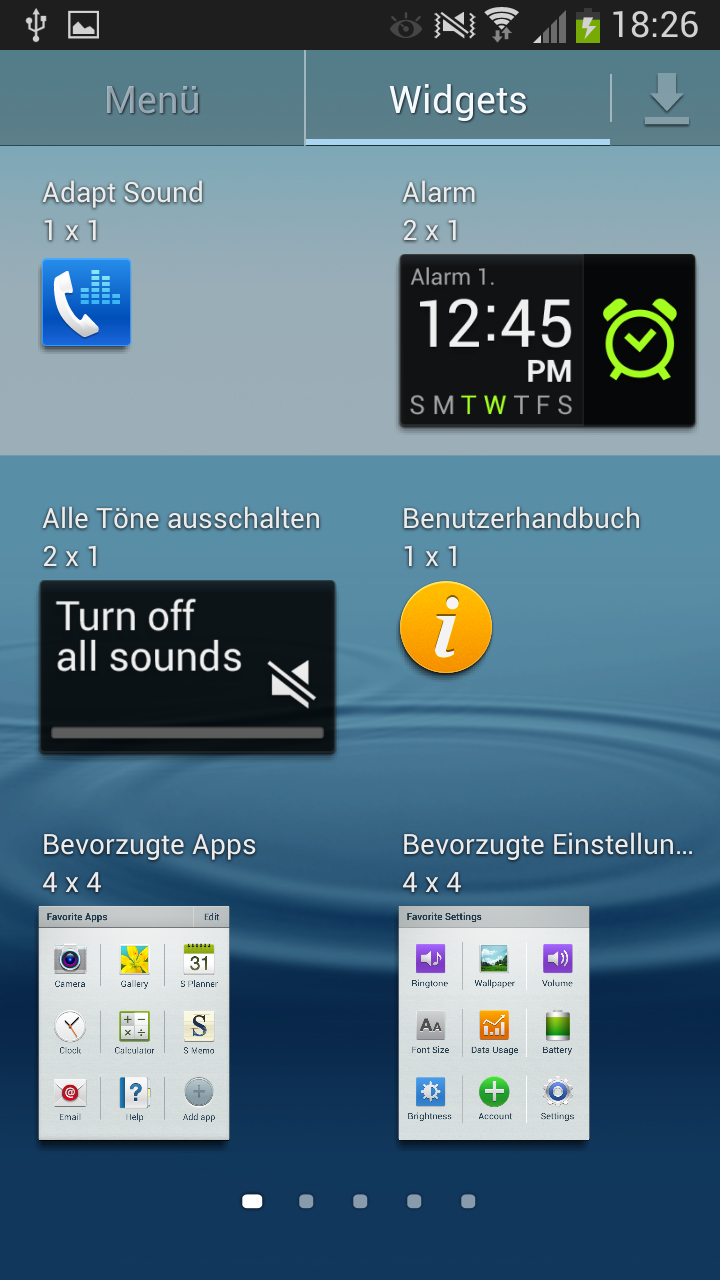The image size is (720, 1280).
Task: Select the Bevorzugte Apps widget
Action: point(134,1023)
